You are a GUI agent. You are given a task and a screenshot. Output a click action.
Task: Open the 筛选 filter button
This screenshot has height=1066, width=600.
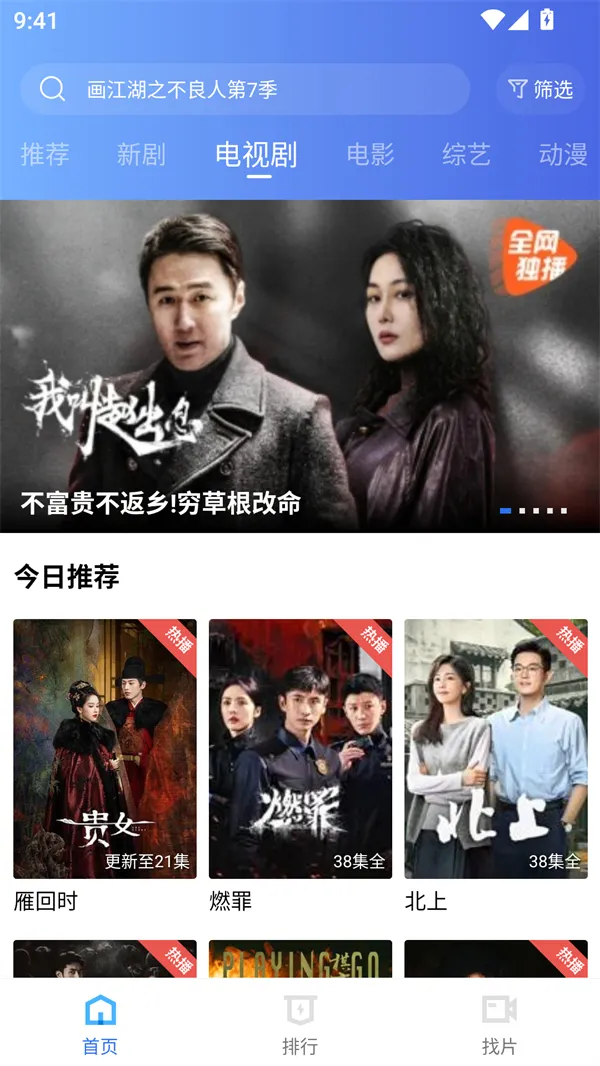(x=541, y=90)
